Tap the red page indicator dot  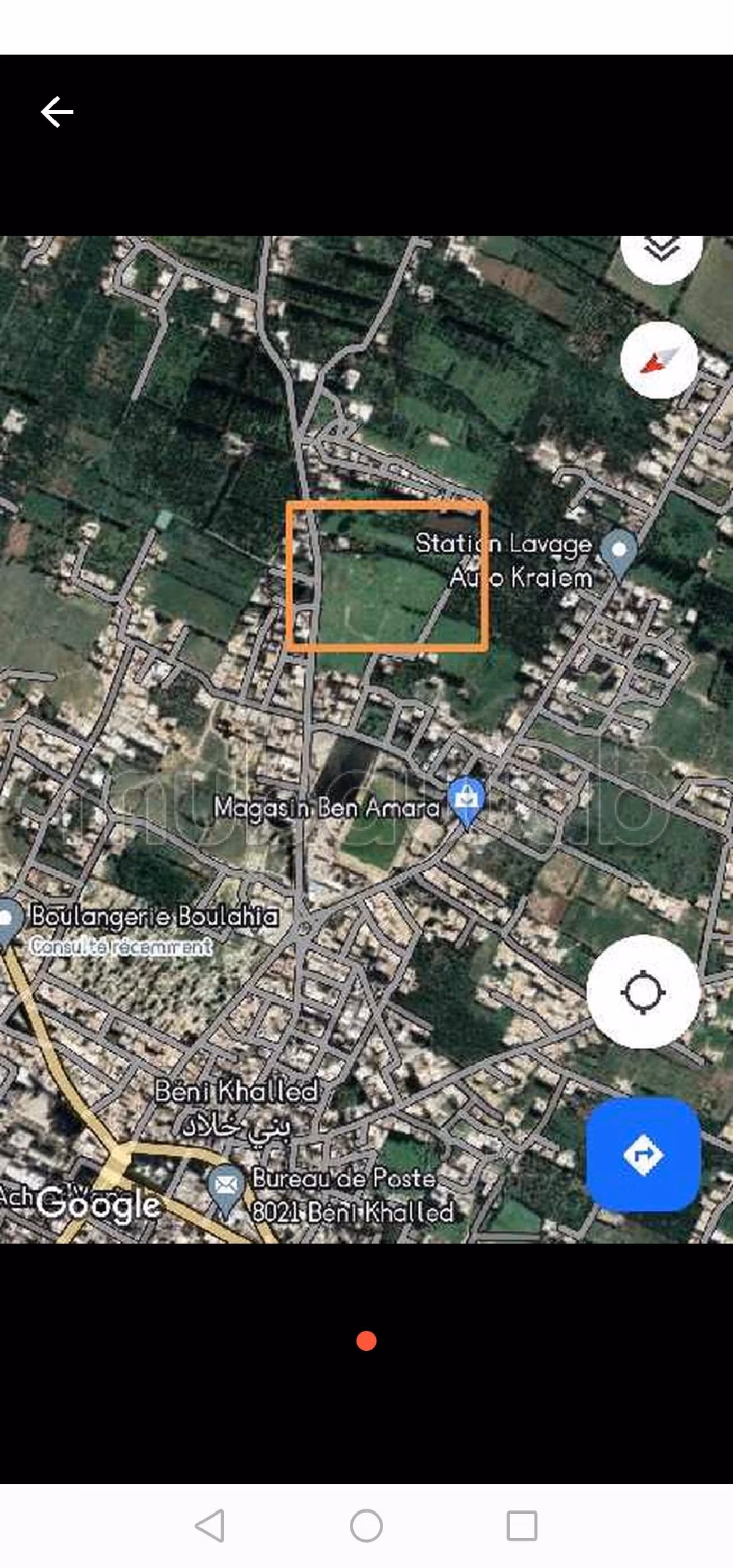pos(366,1341)
